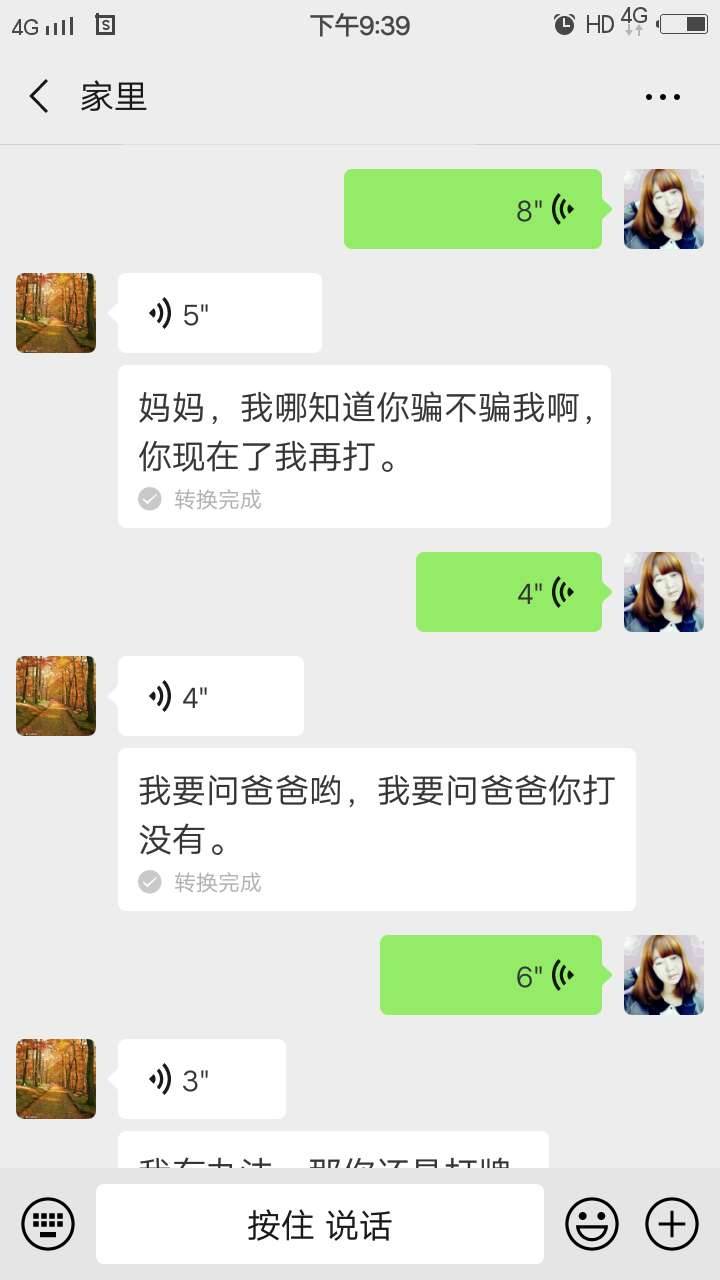Open the emoji picker icon
The image size is (720, 1280).
(x=591, y=1223)
